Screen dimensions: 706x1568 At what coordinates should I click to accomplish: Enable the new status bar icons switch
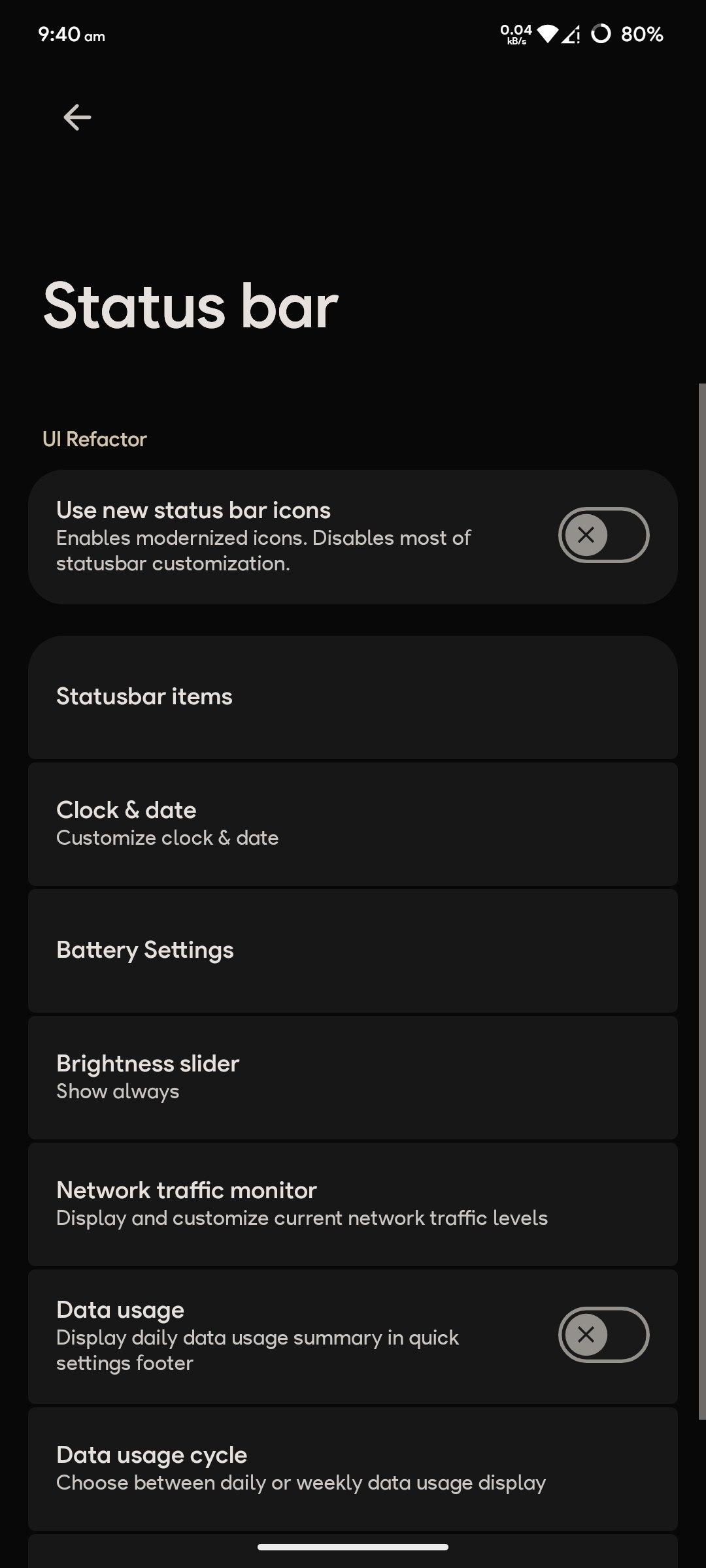point(603,535)
